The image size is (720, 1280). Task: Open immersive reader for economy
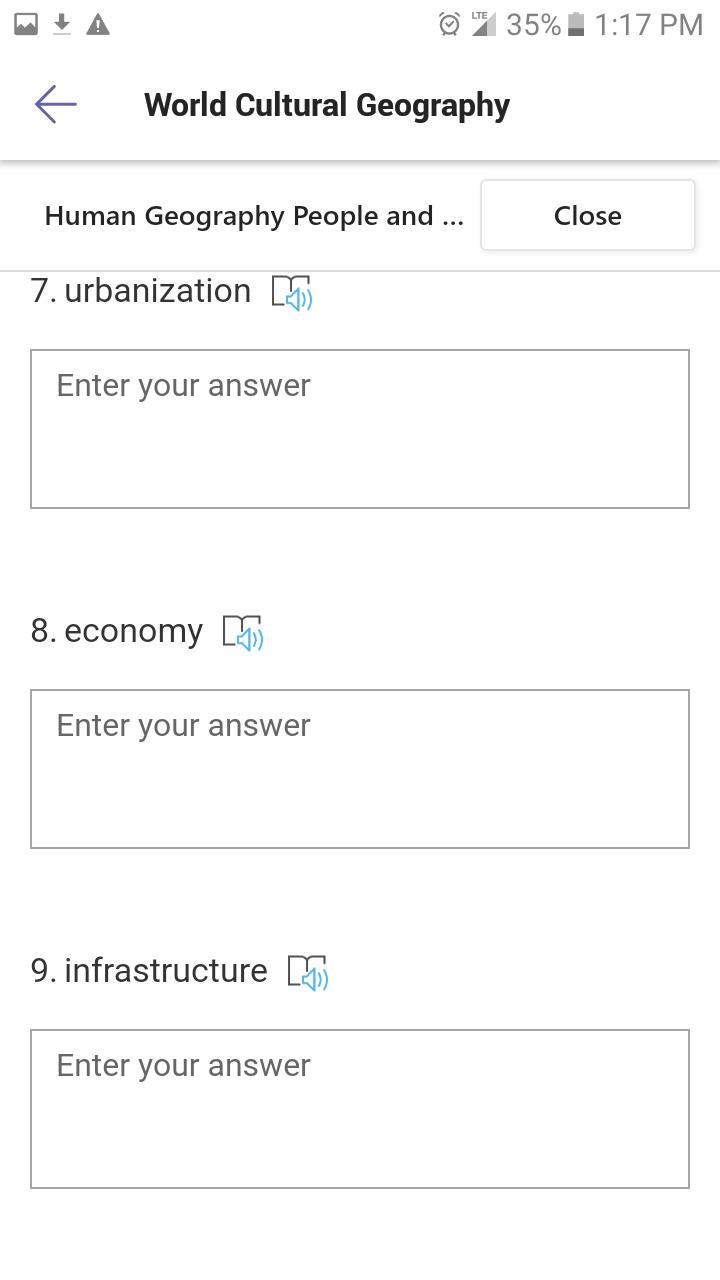(x=243, y=633)
